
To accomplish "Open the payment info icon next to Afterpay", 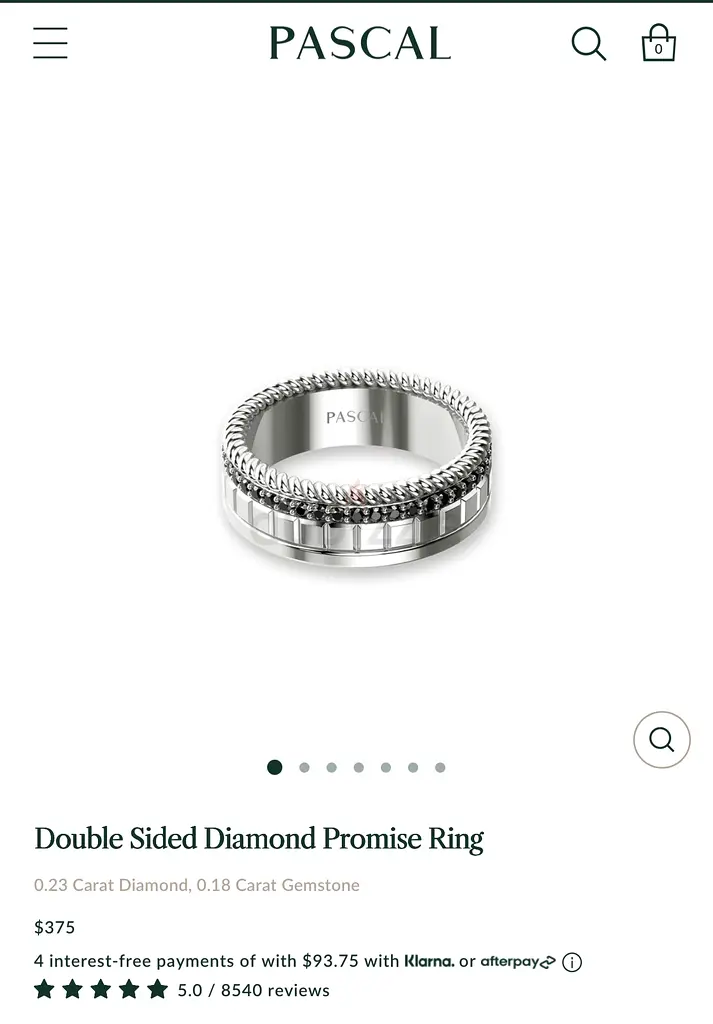I will [x=572, y=962].
